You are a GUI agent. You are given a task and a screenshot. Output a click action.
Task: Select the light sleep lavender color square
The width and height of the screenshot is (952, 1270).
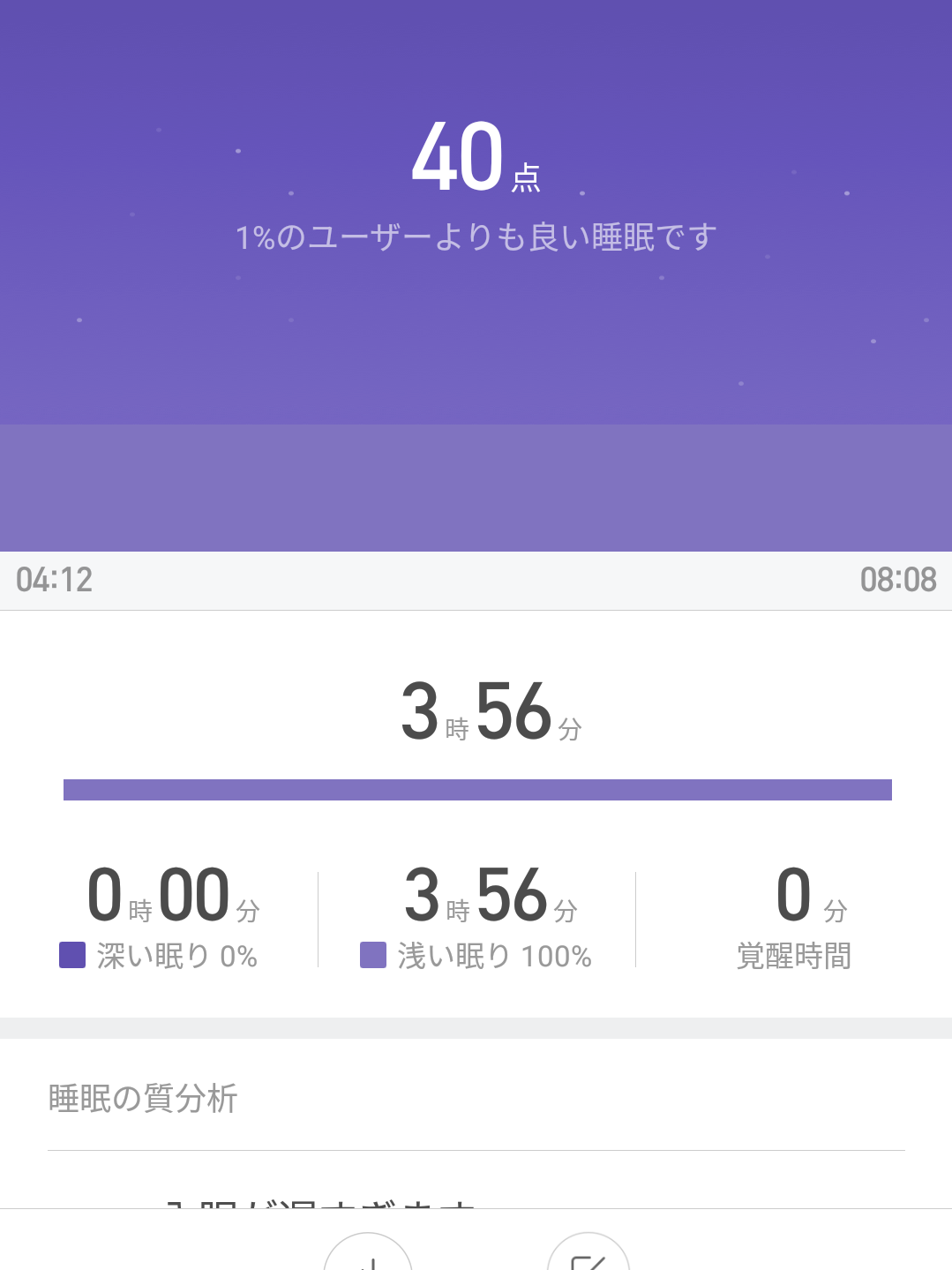[371, 955]
